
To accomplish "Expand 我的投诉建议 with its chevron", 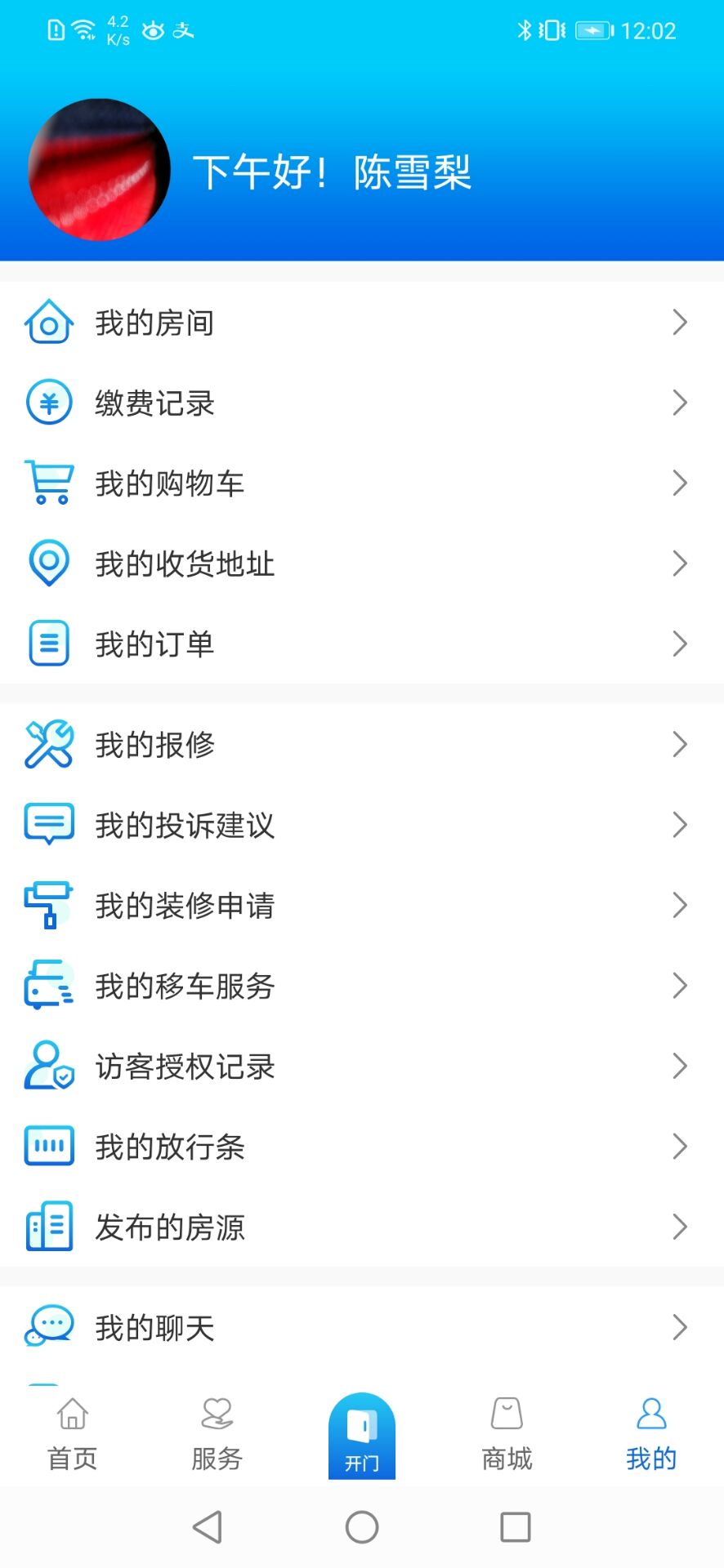I will [681, 825].
